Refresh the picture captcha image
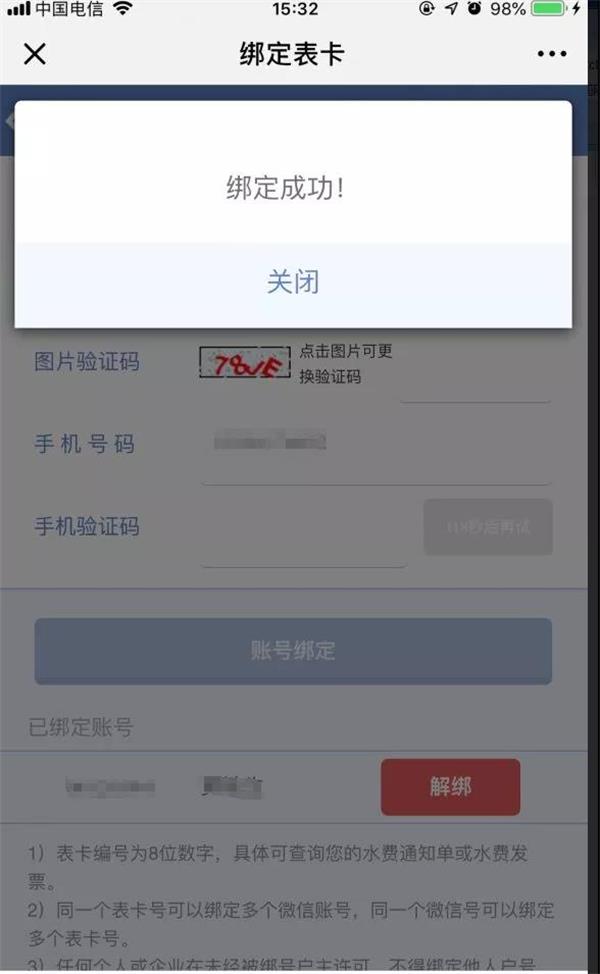 (245, 363)
